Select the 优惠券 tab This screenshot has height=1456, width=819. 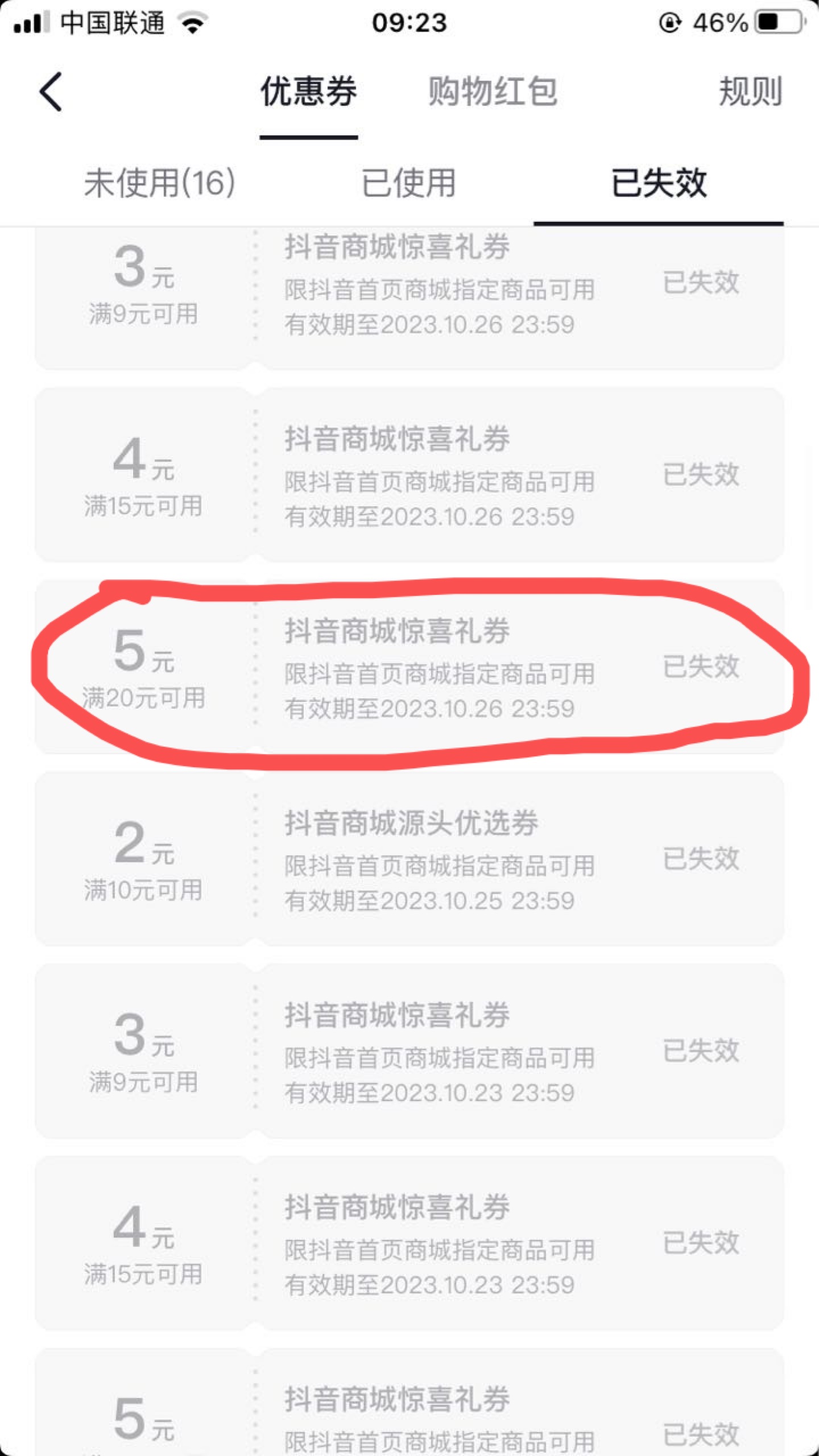coord(309,92)
